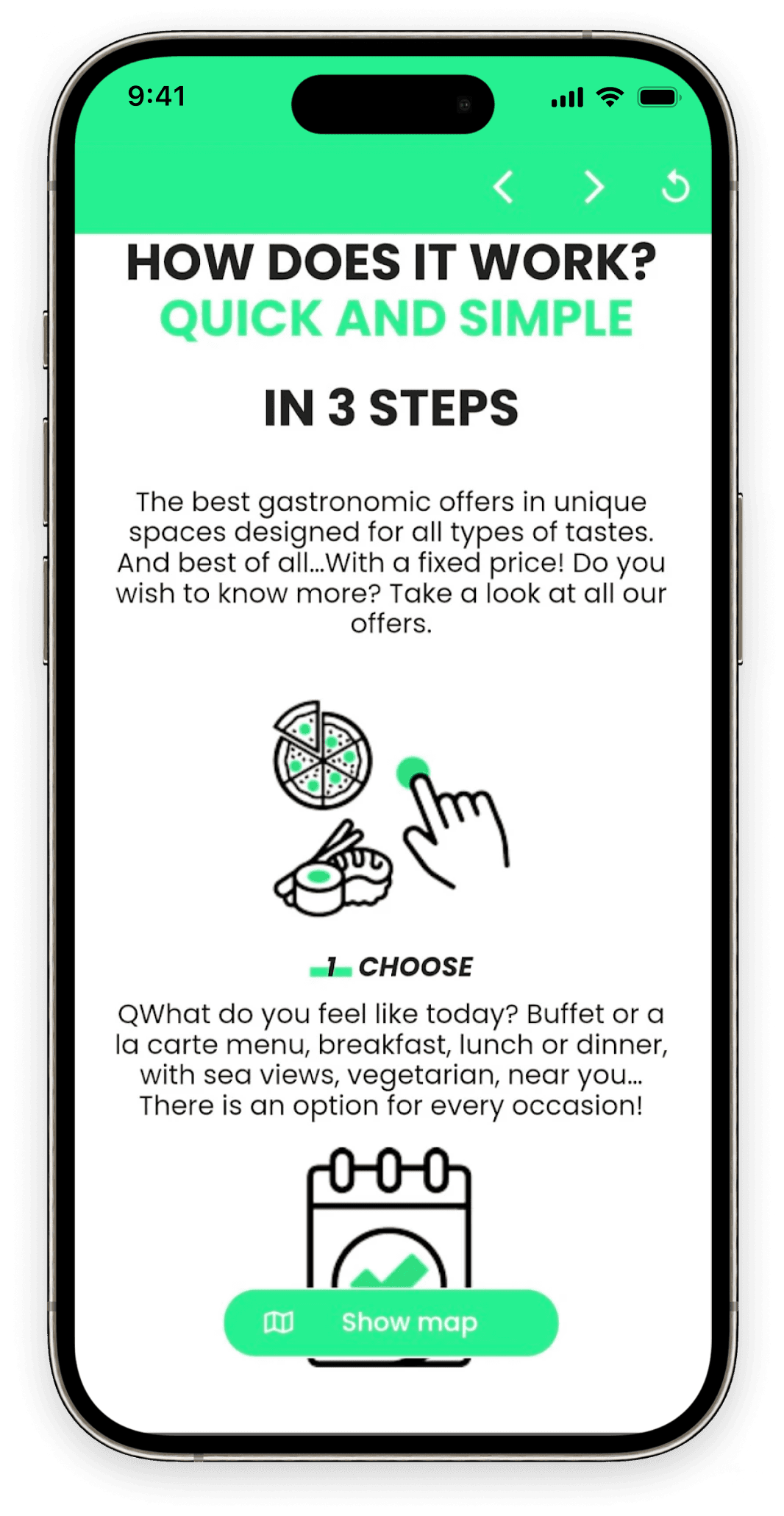Go forward to the next page

(x=594, y=187)
